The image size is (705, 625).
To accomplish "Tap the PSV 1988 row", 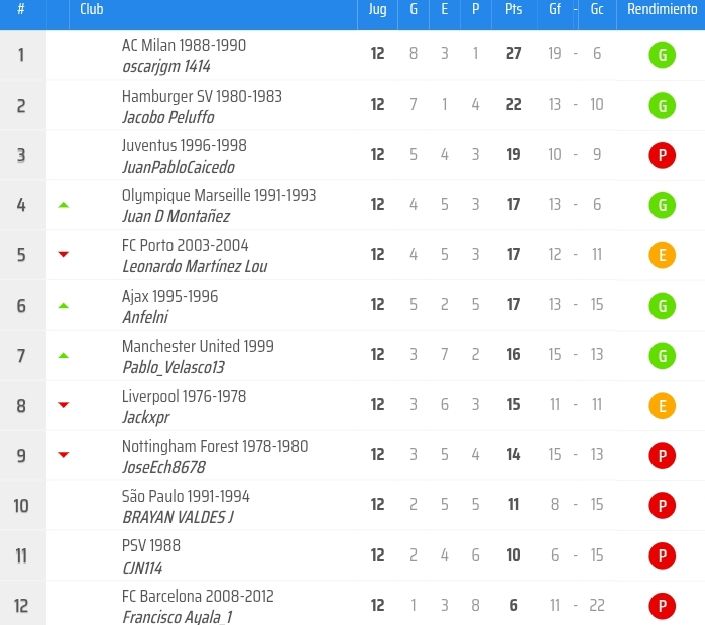I will point(152,547).
